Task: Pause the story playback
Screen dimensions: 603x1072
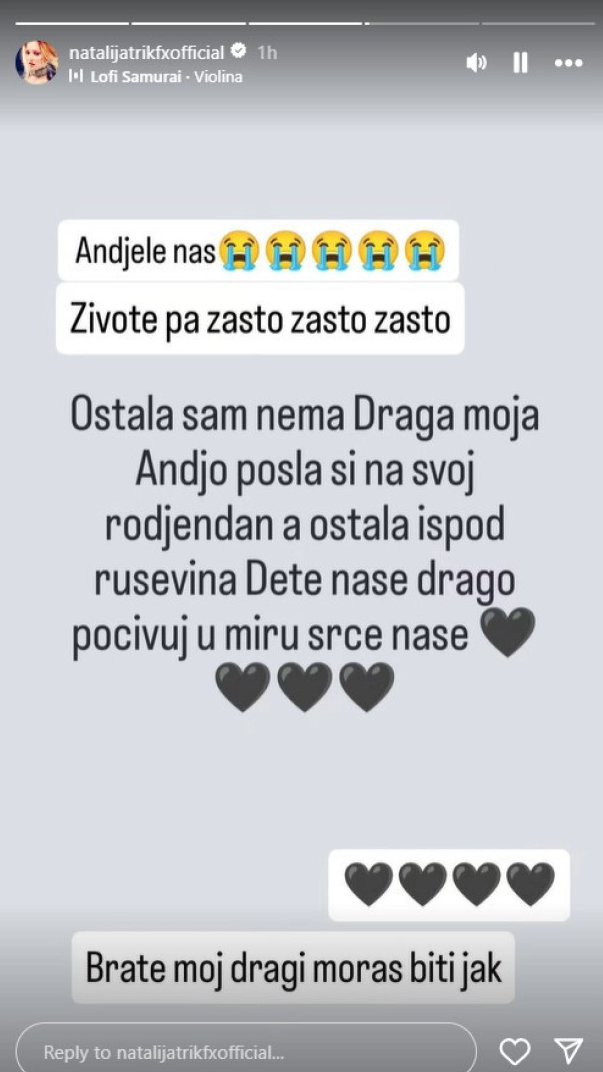Action: click(x=520, y=62)
